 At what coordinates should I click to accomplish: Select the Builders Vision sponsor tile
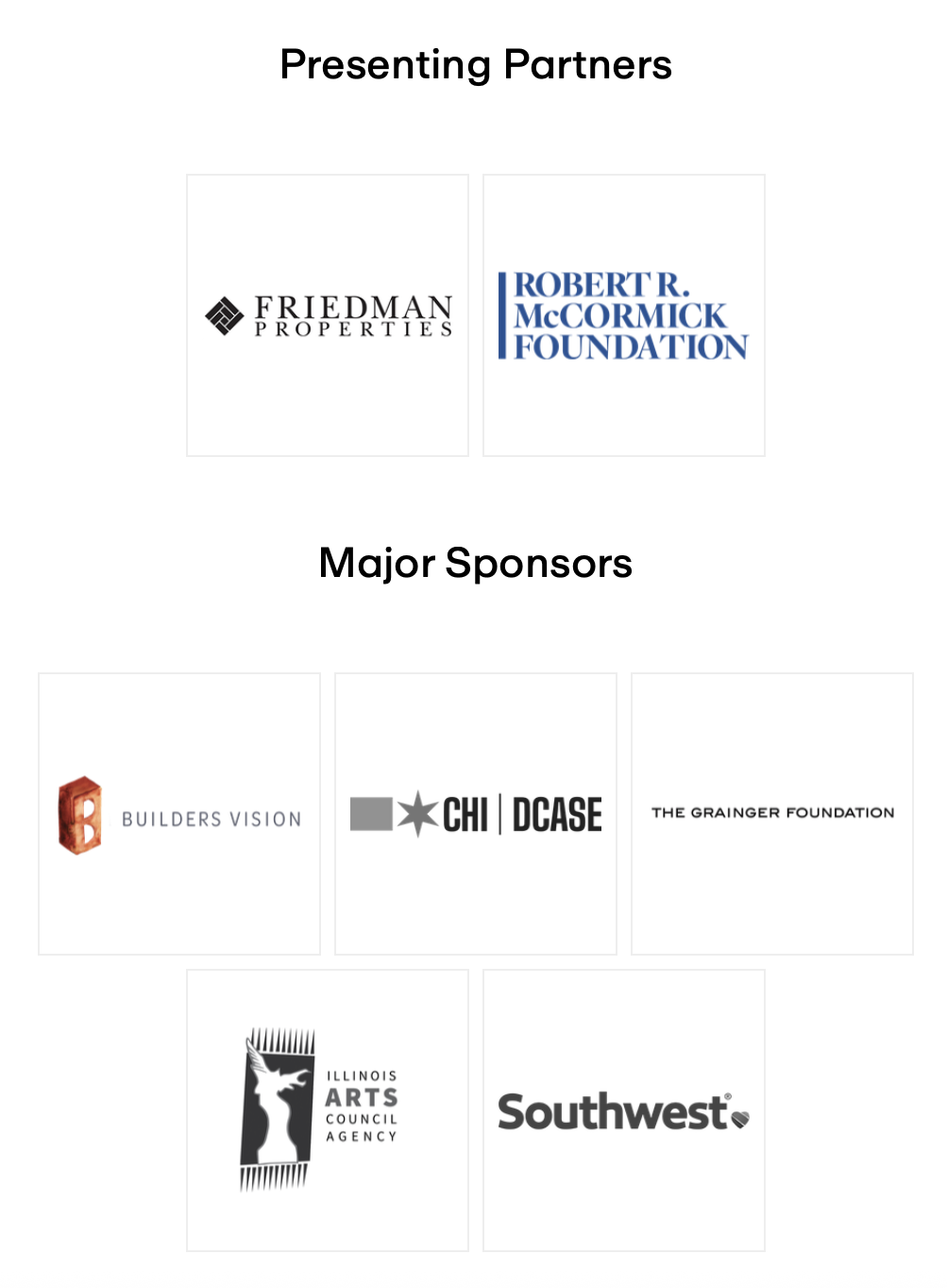[179, 814]
